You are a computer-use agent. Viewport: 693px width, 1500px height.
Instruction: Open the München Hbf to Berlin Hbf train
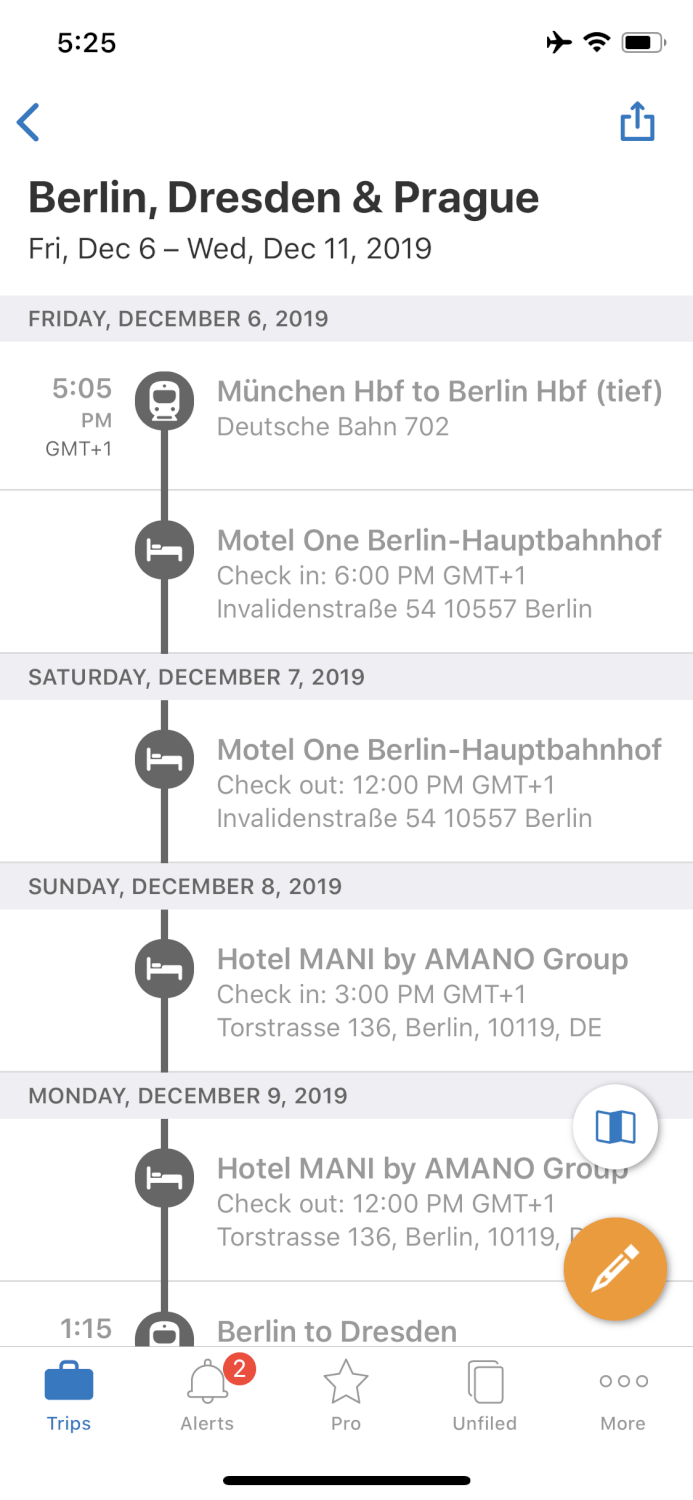click(346, 416)
